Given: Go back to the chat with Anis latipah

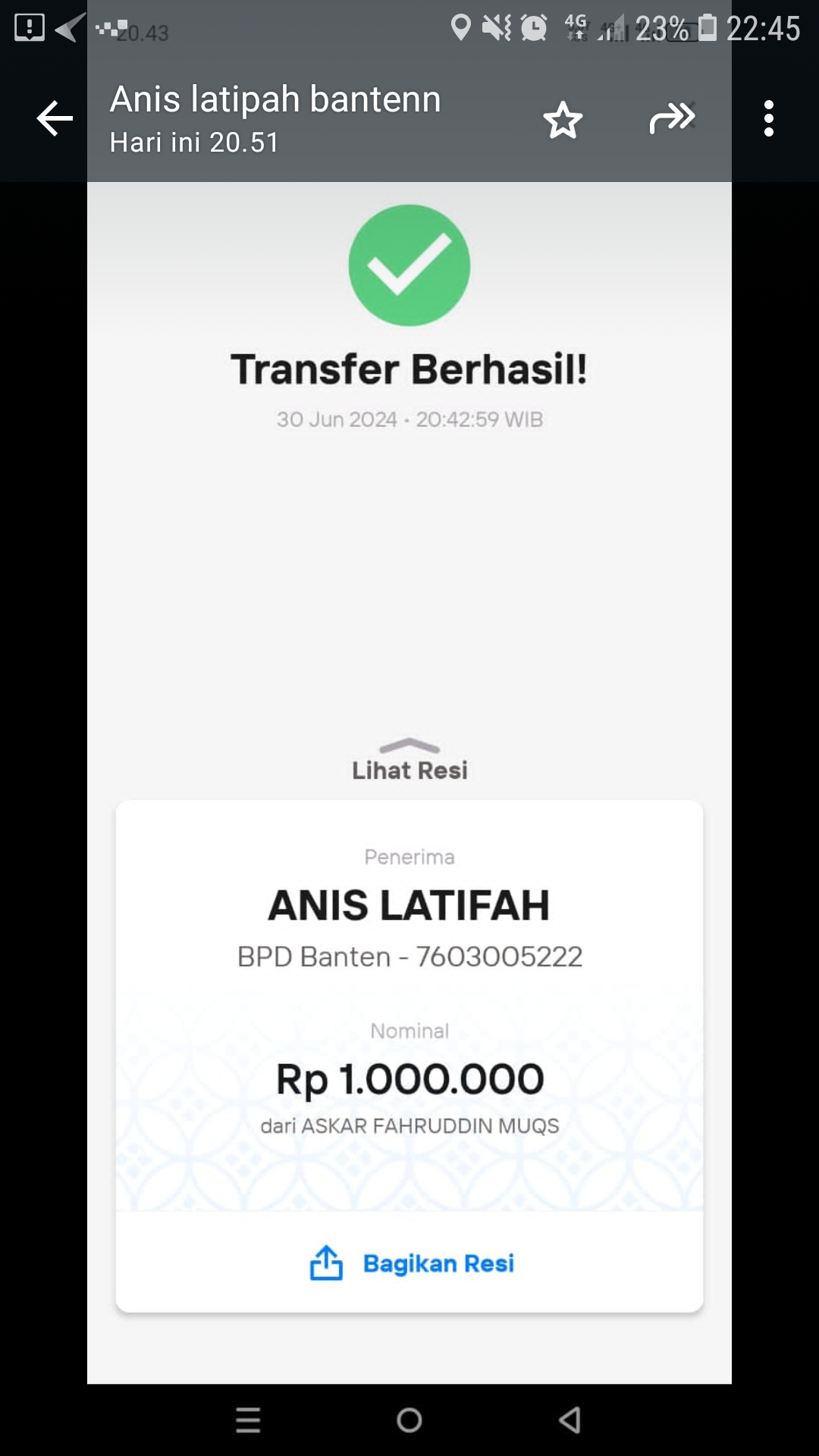Looking at the screenshot, I should click(55, 119).
